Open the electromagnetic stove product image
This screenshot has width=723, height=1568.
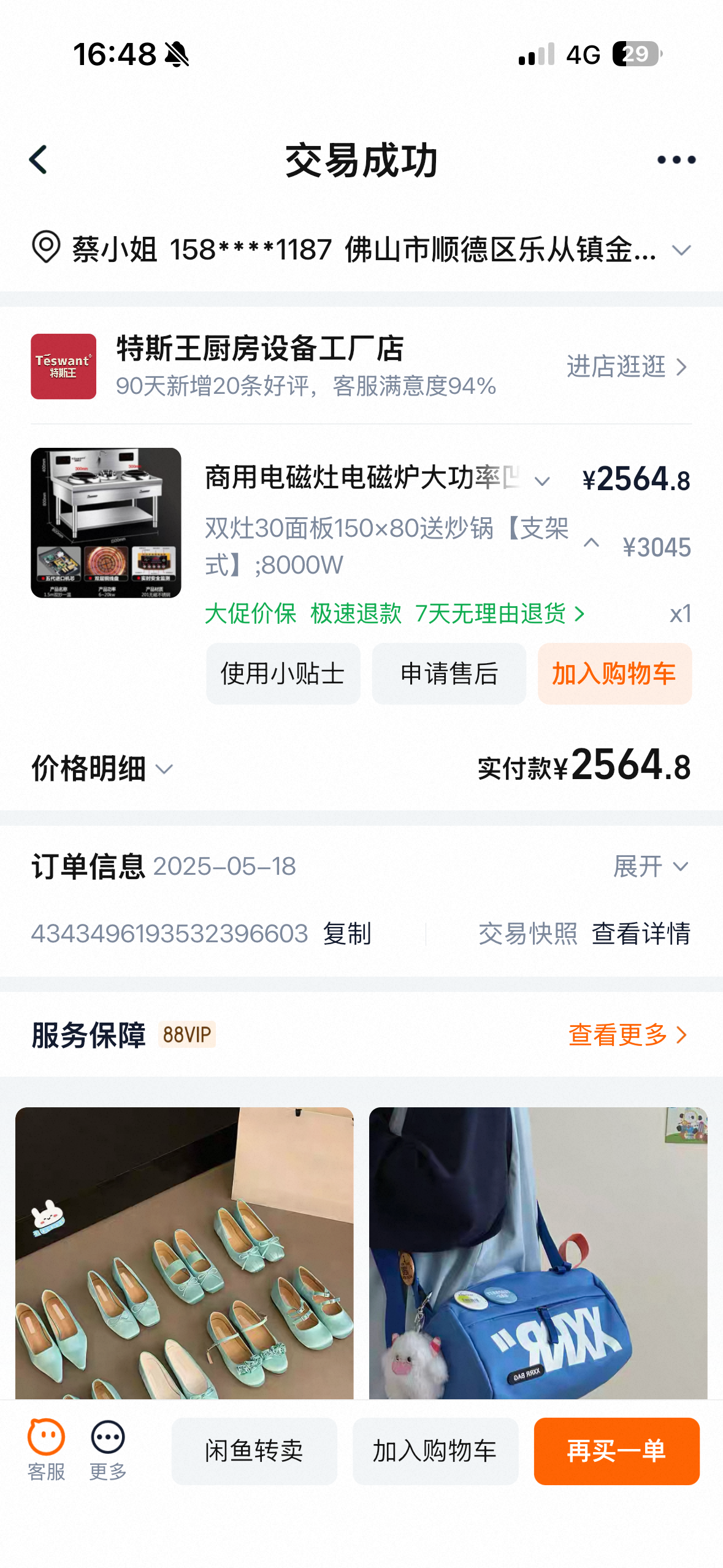coord(106,523)
